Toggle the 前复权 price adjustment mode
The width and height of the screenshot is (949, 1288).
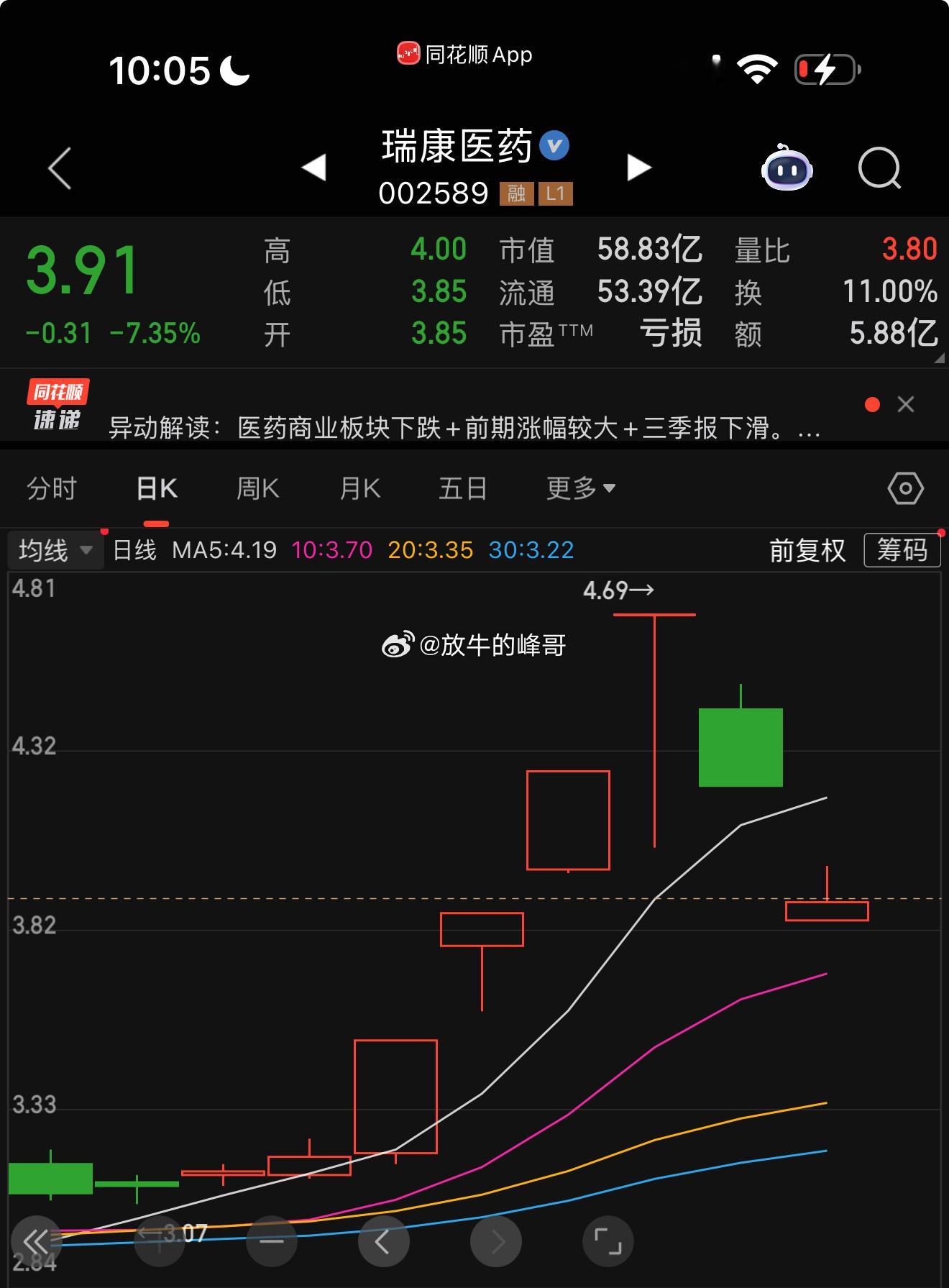pyautogui.click(x=807, y=550)
